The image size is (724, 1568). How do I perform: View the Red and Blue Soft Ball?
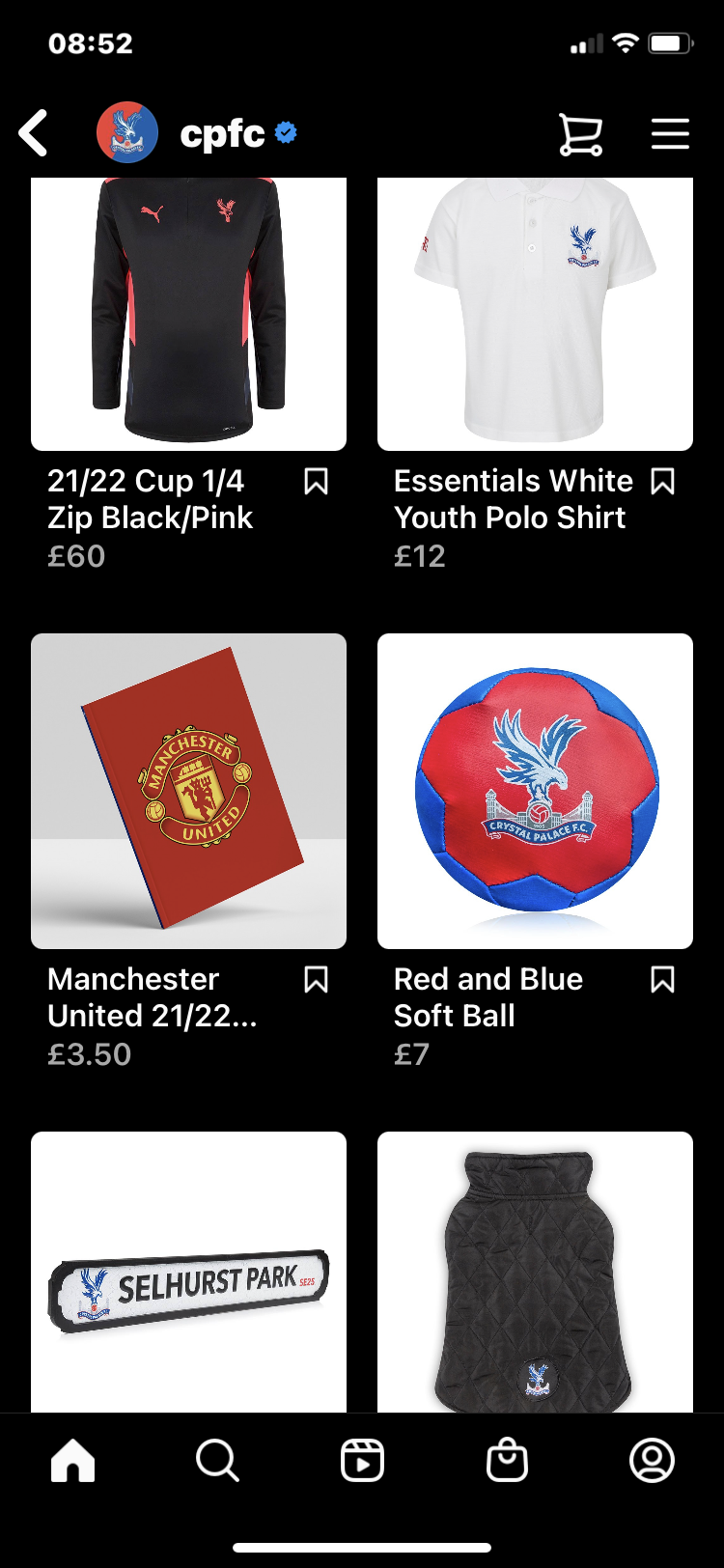point(535,791)
